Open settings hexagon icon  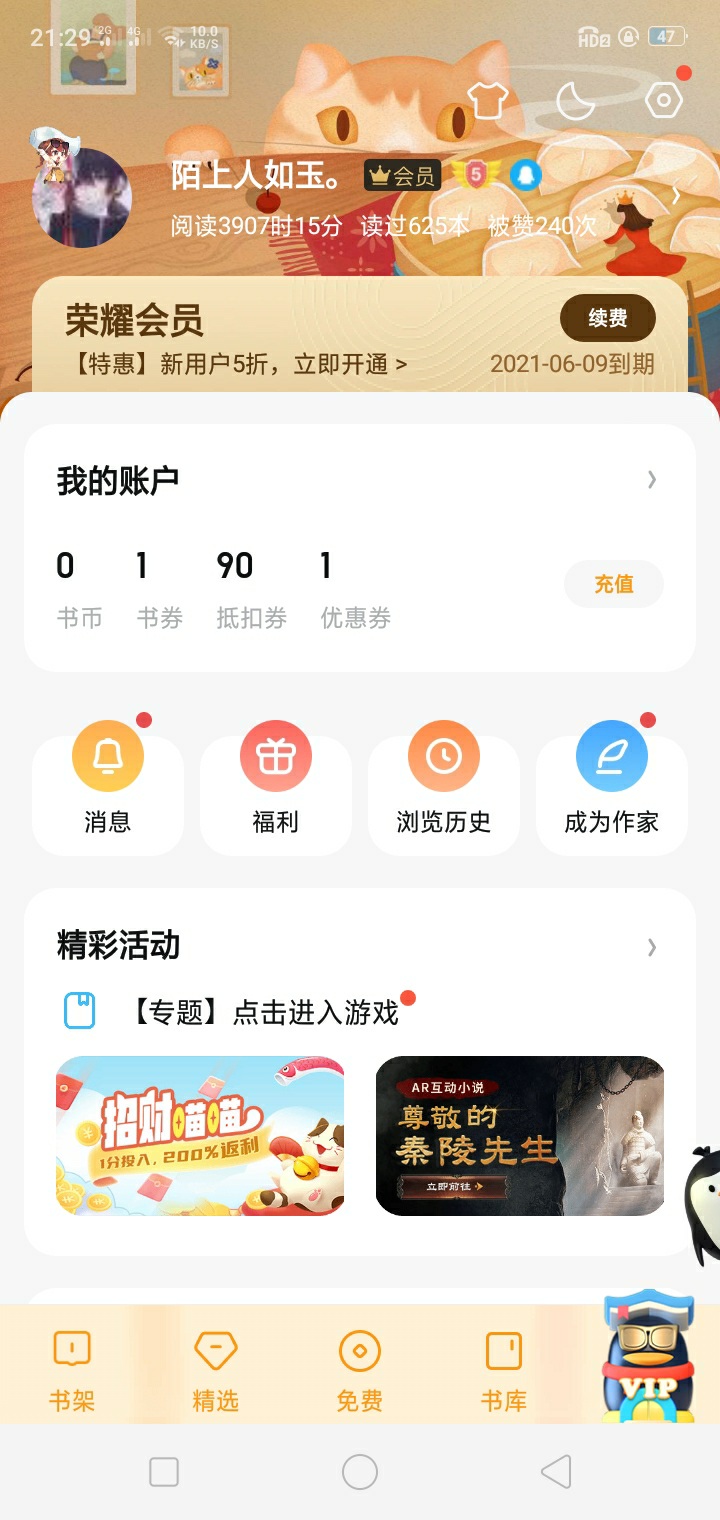[663, 100]
